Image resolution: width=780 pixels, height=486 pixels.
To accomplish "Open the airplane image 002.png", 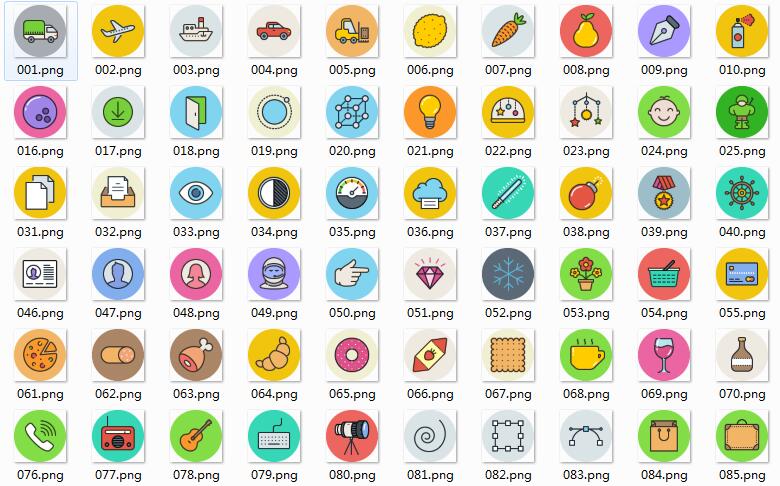I will click(x=118, y=32).
